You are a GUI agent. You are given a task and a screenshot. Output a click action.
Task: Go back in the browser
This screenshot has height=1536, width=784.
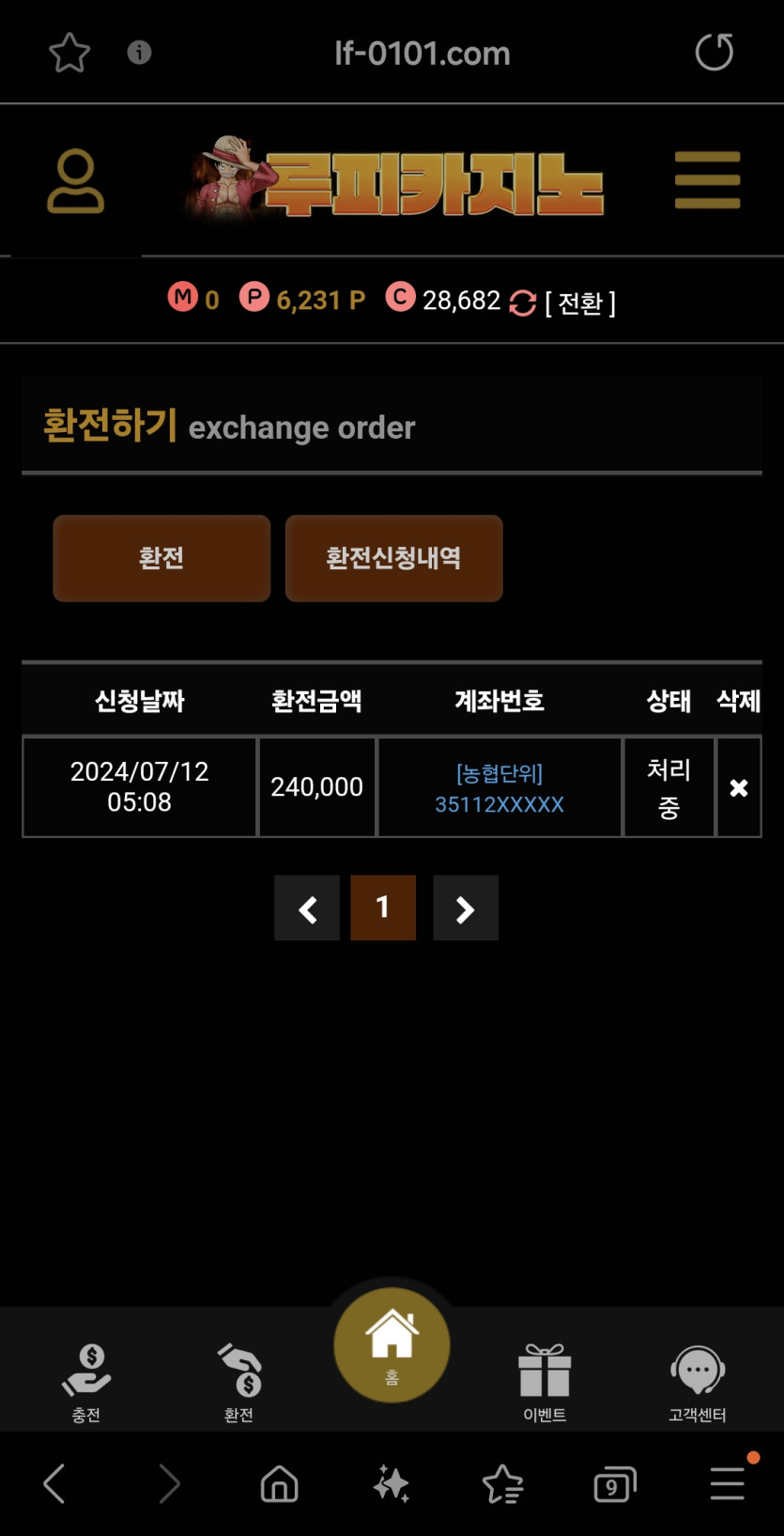coord(54,1484)
